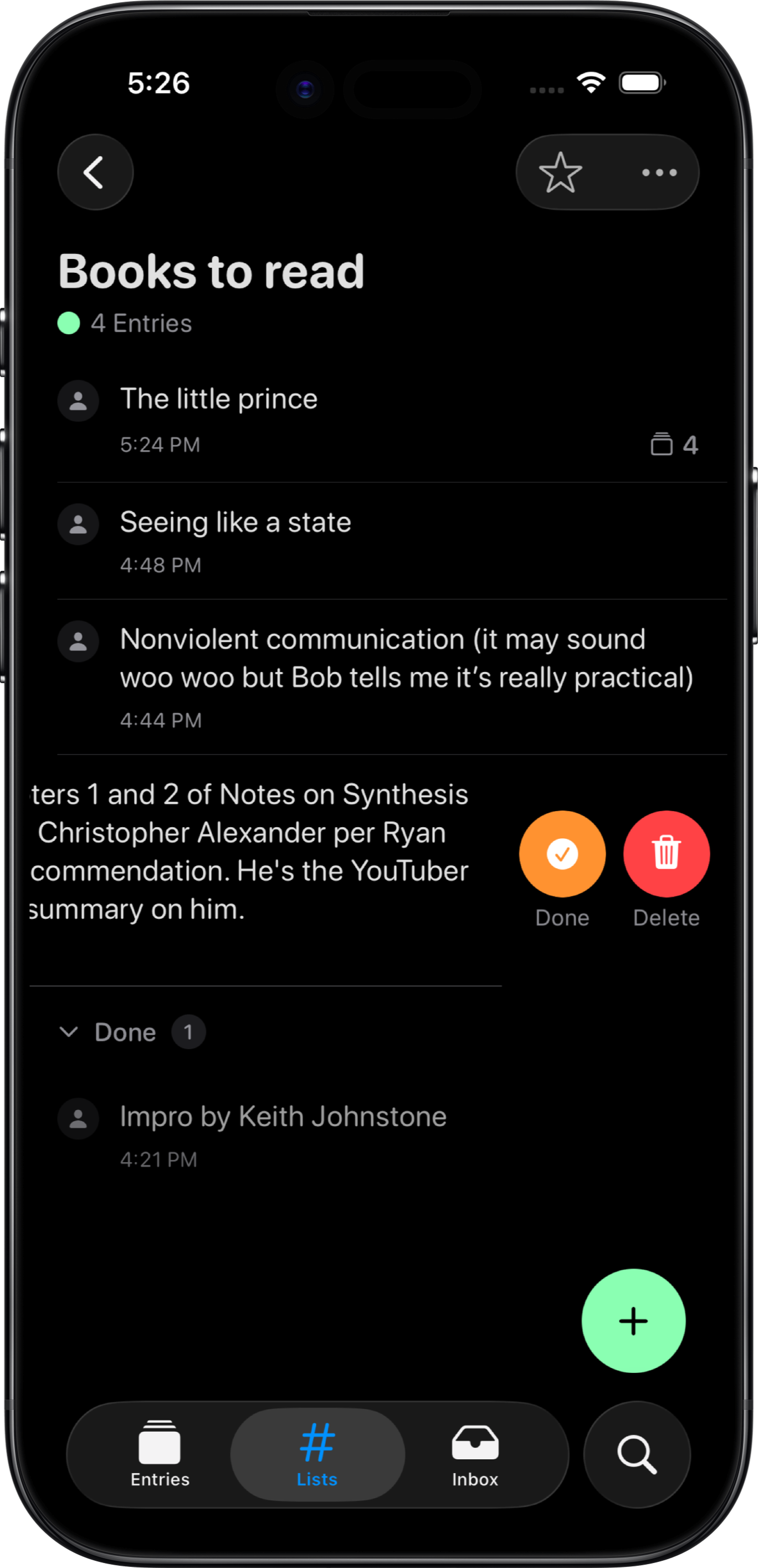Open the Seeing like a state entry
The height and width of the screenshot is (1568, 758).
pyautogui.click(x=235, y=523)
